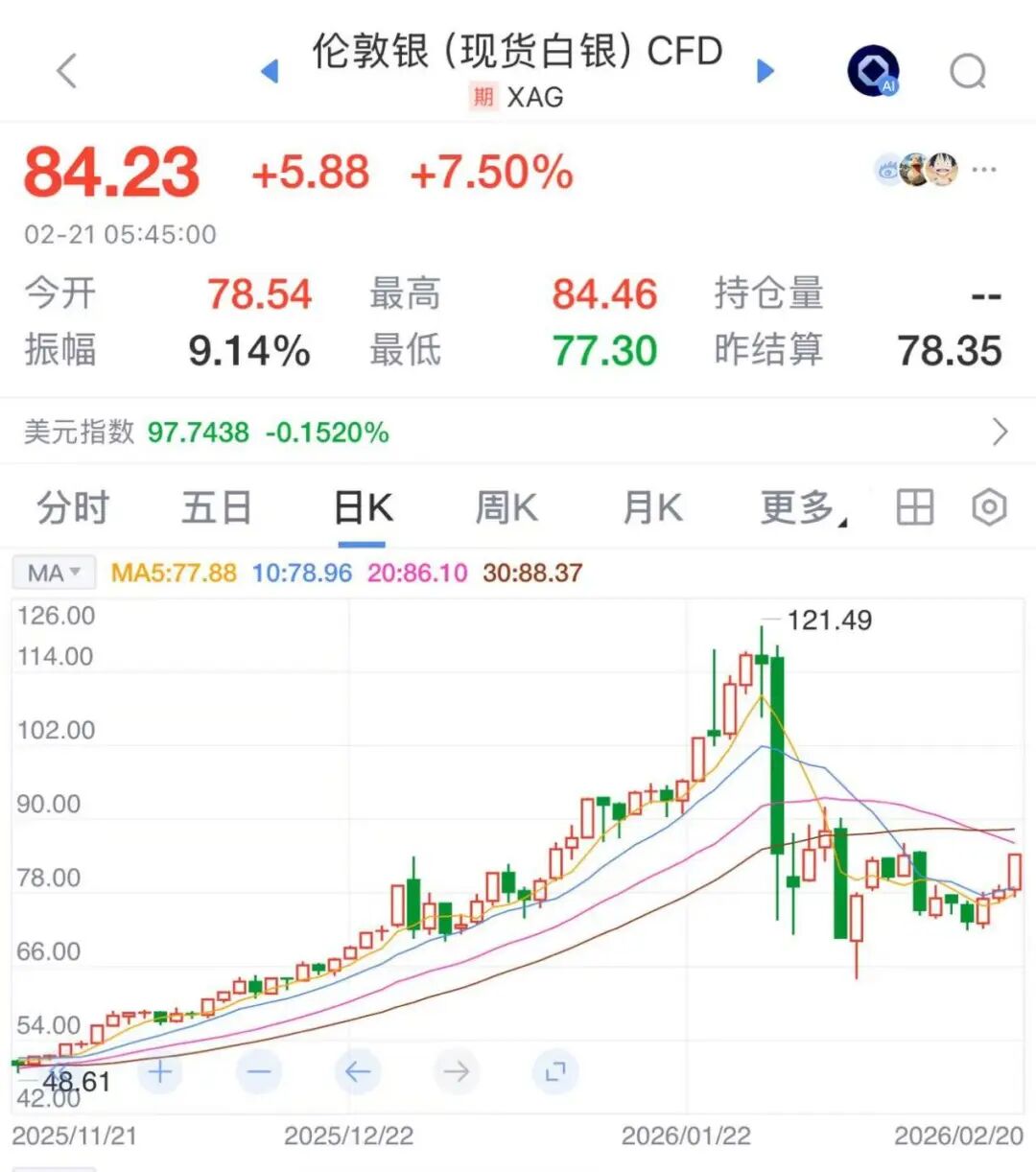This screenshot has width=1036, height=1172.
Task: Zoom out of the chart with minus icon
Action: [258, 1072]
